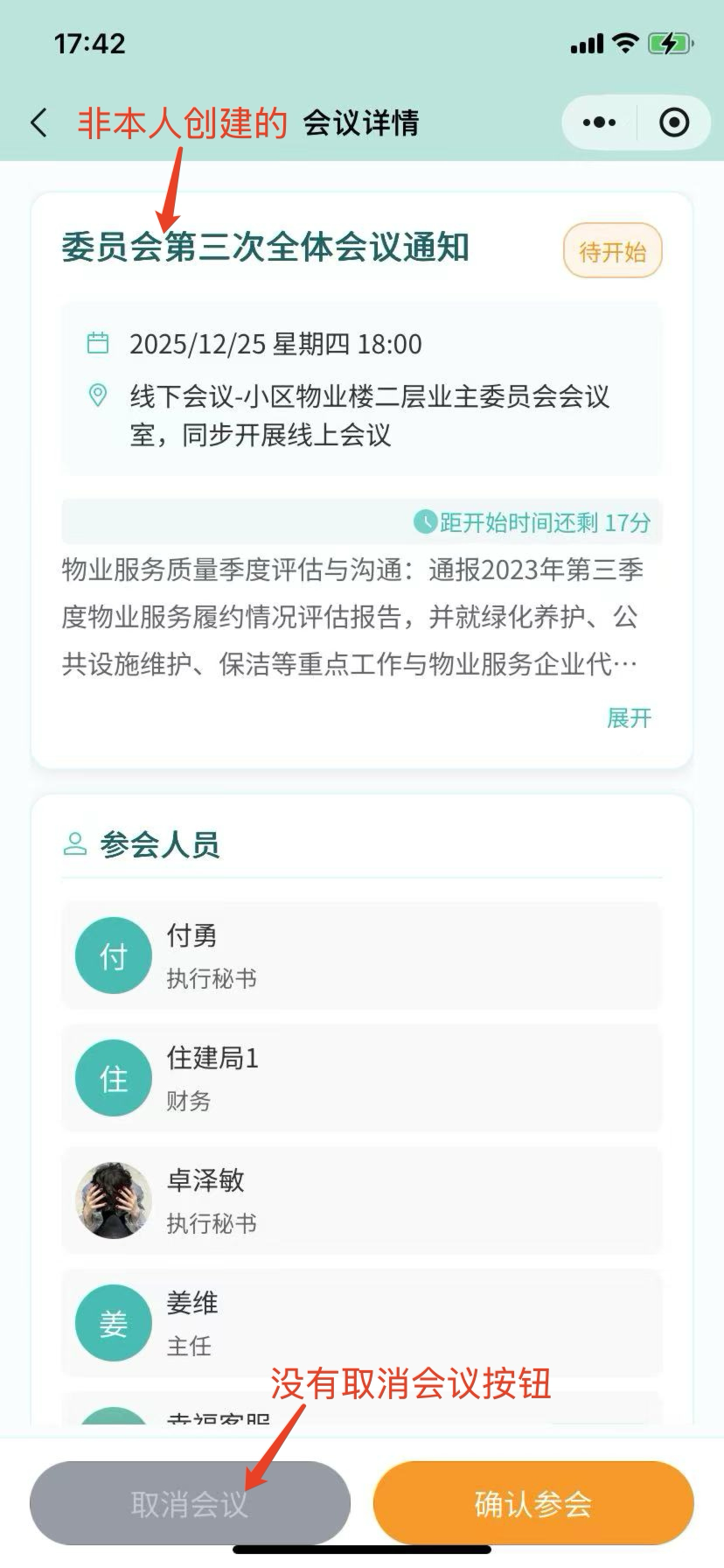Image resolution: width=724 pixels, height=1568 pixels.
Task: Click the back arrow to return
Action: pyautogui.click(x=38, y=122)
